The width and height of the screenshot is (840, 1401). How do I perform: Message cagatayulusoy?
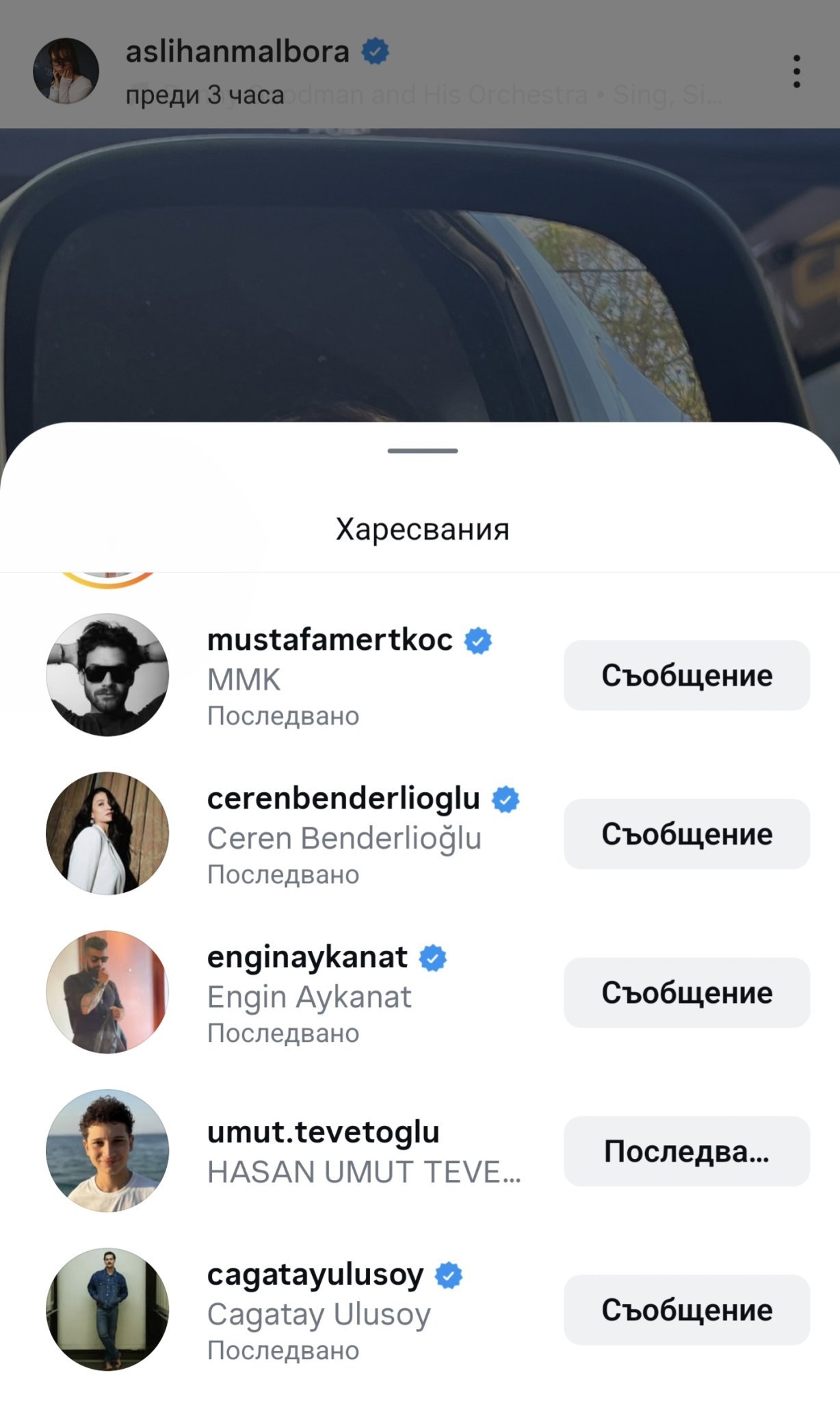[x=686, y=1310]
